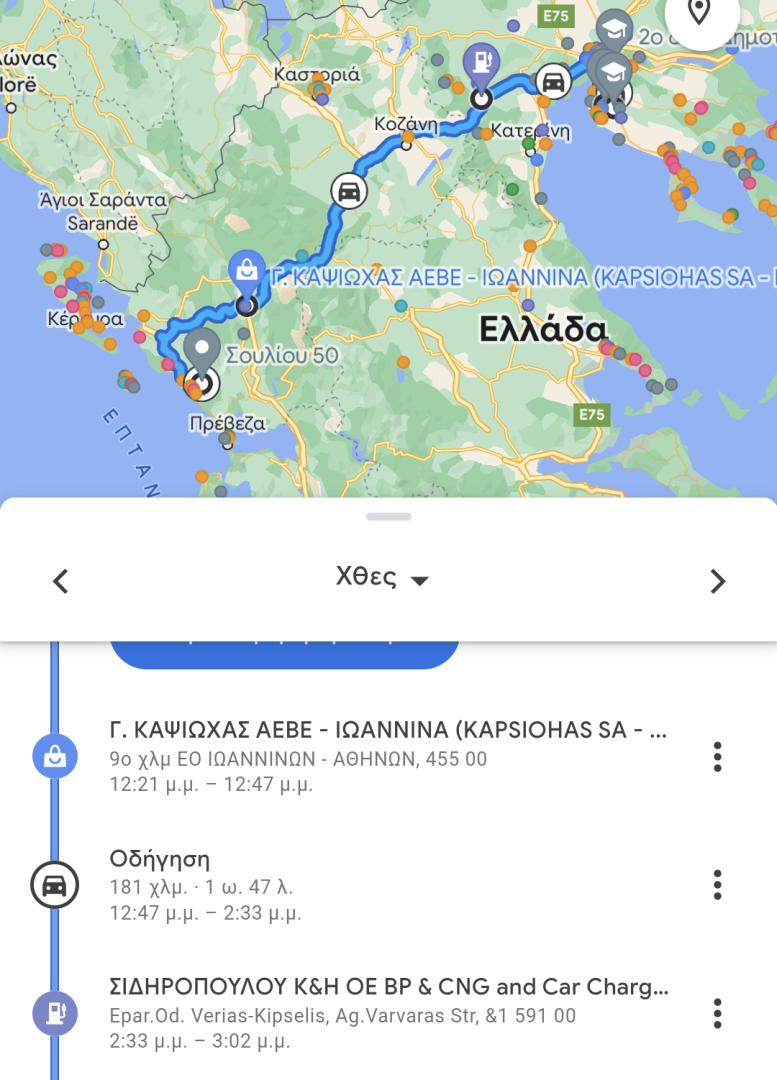Select the Σουλίου 50 map pin
This screenshot has height=1080, width=777.
(203, 351)
